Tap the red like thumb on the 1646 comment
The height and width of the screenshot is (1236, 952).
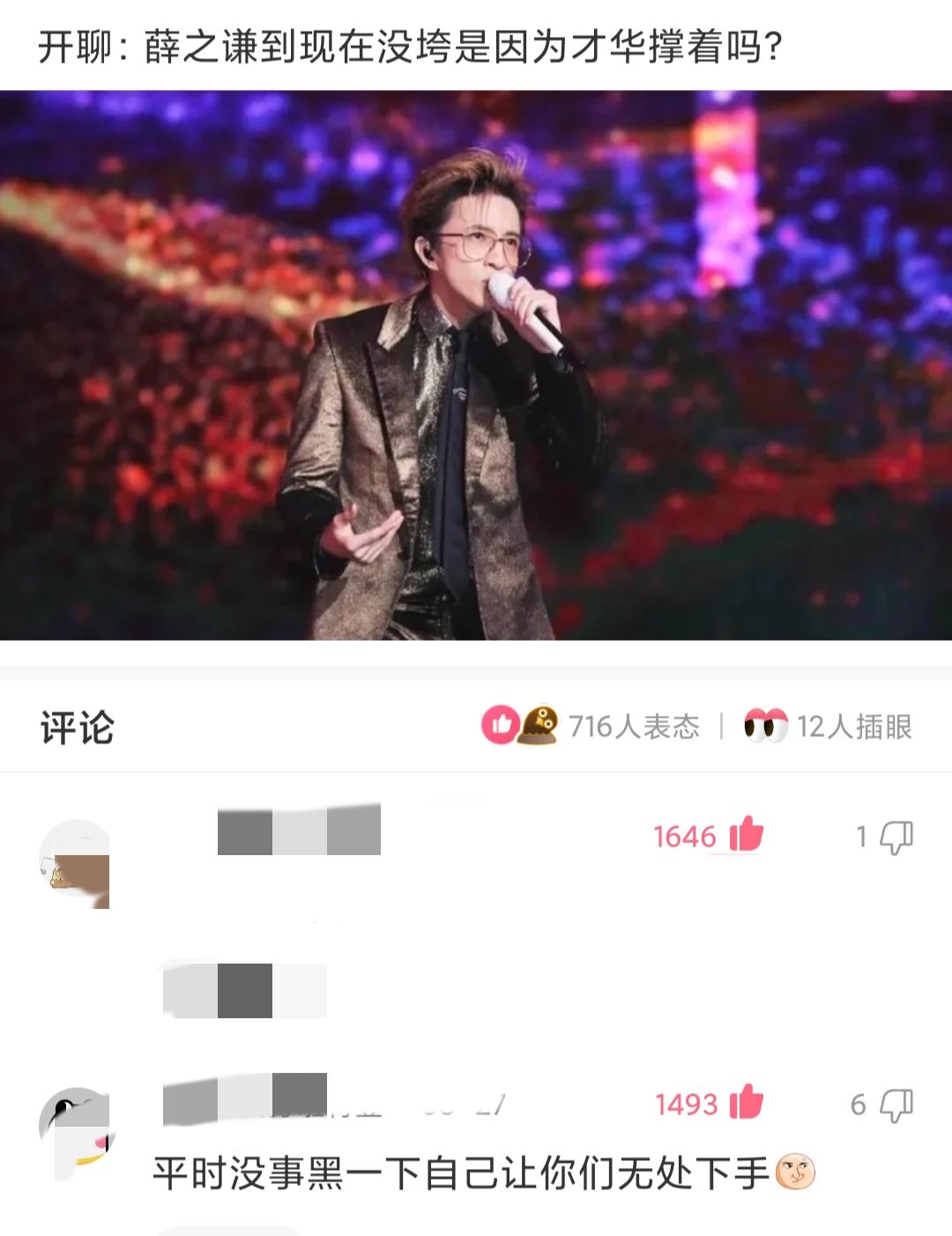(x=746, y=838)
